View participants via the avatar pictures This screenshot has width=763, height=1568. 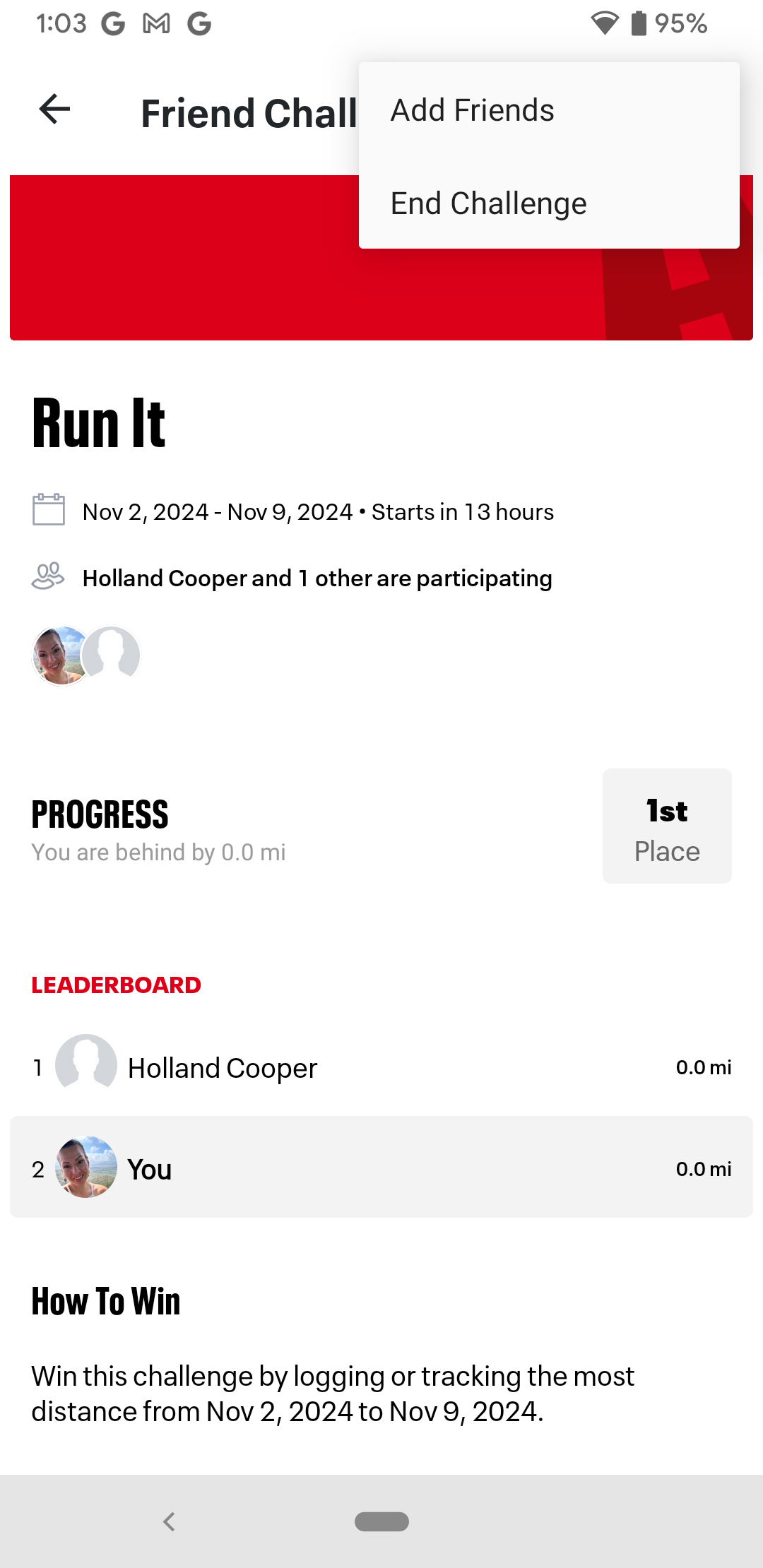[86, 655]
